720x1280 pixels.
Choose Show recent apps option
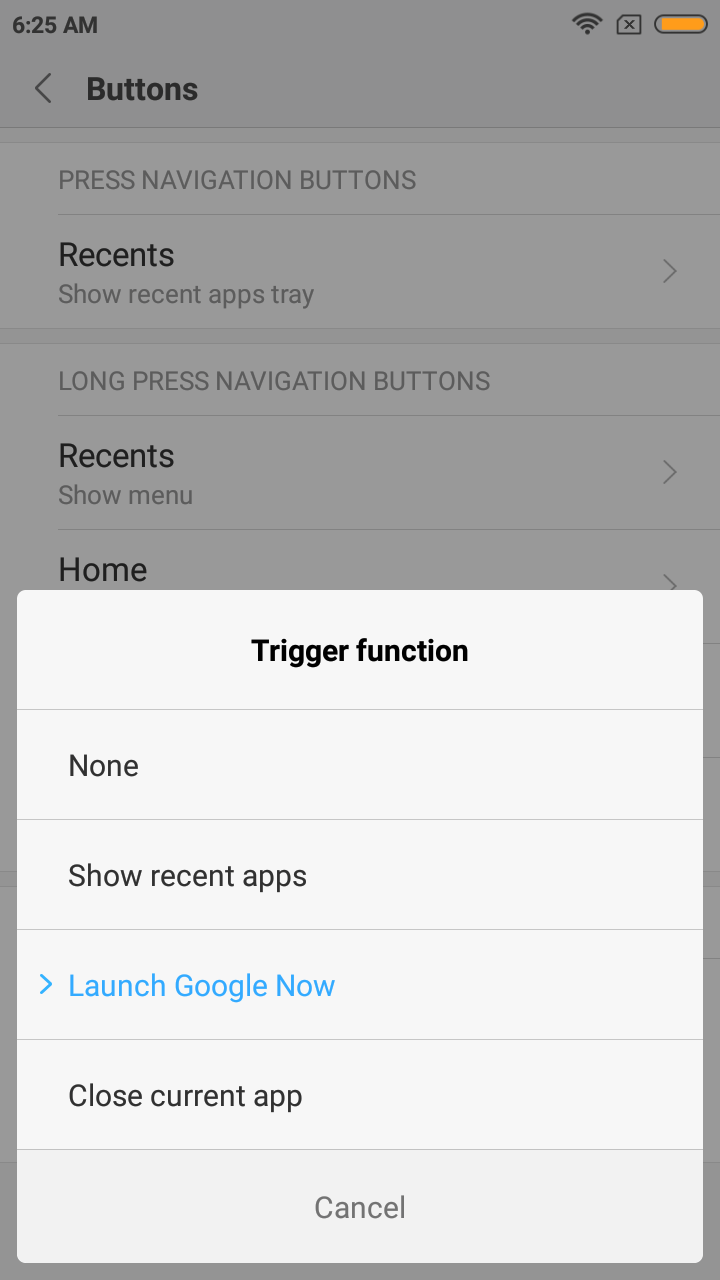click(360, 875)
